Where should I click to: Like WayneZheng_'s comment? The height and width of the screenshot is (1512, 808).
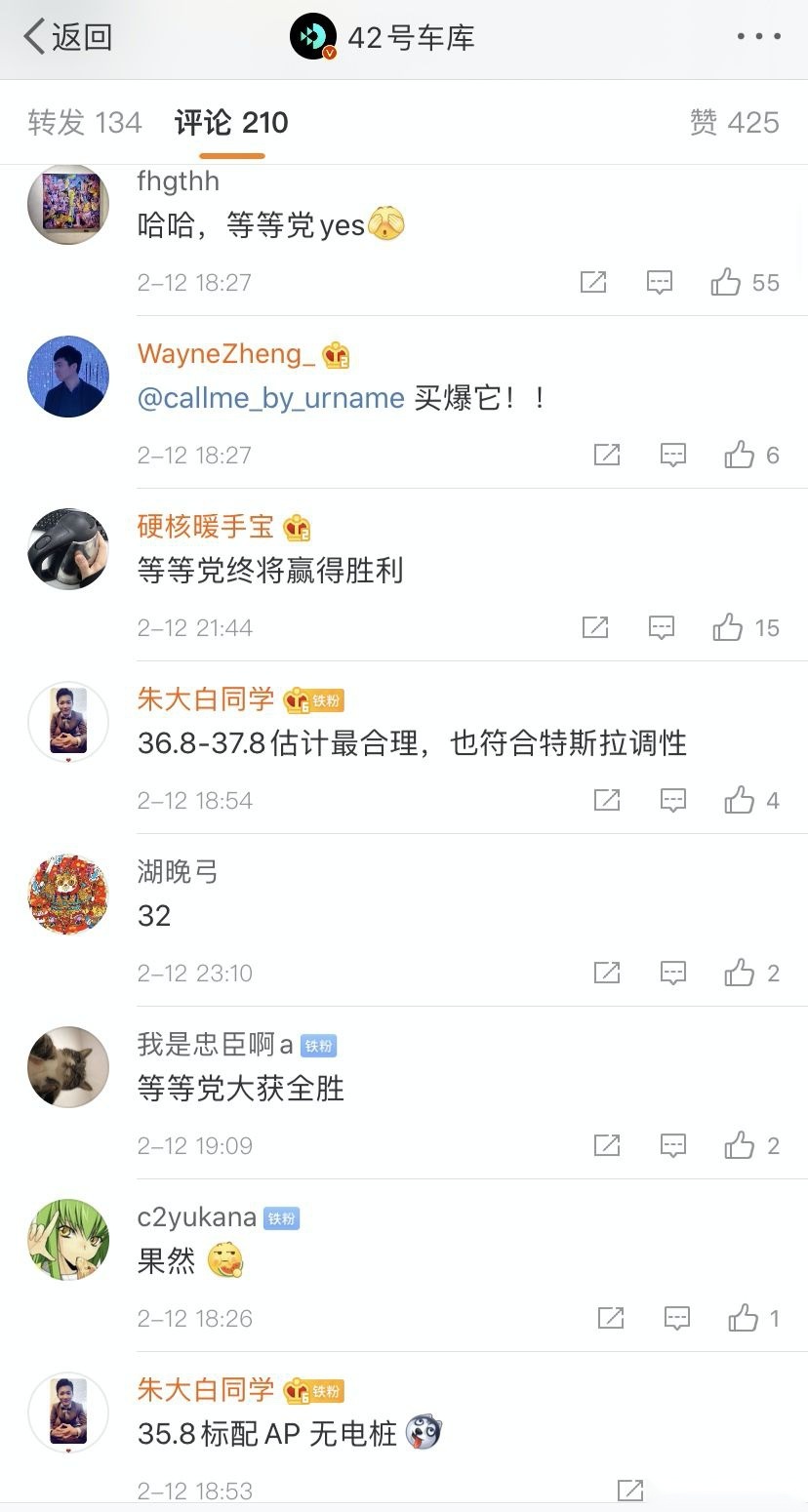pos(740,455)
